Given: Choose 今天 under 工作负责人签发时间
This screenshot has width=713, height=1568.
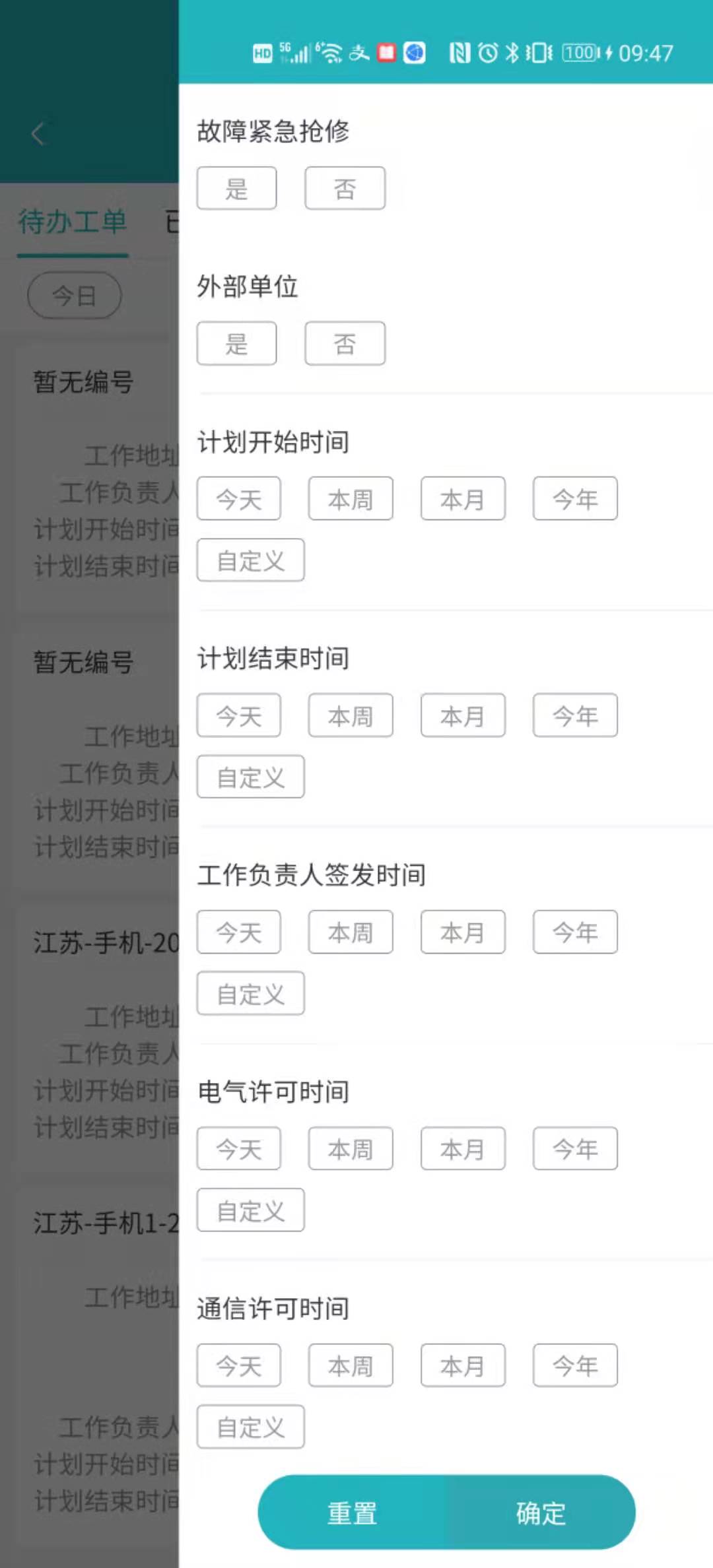Looking at the screenshot, I should coord(238,932).
